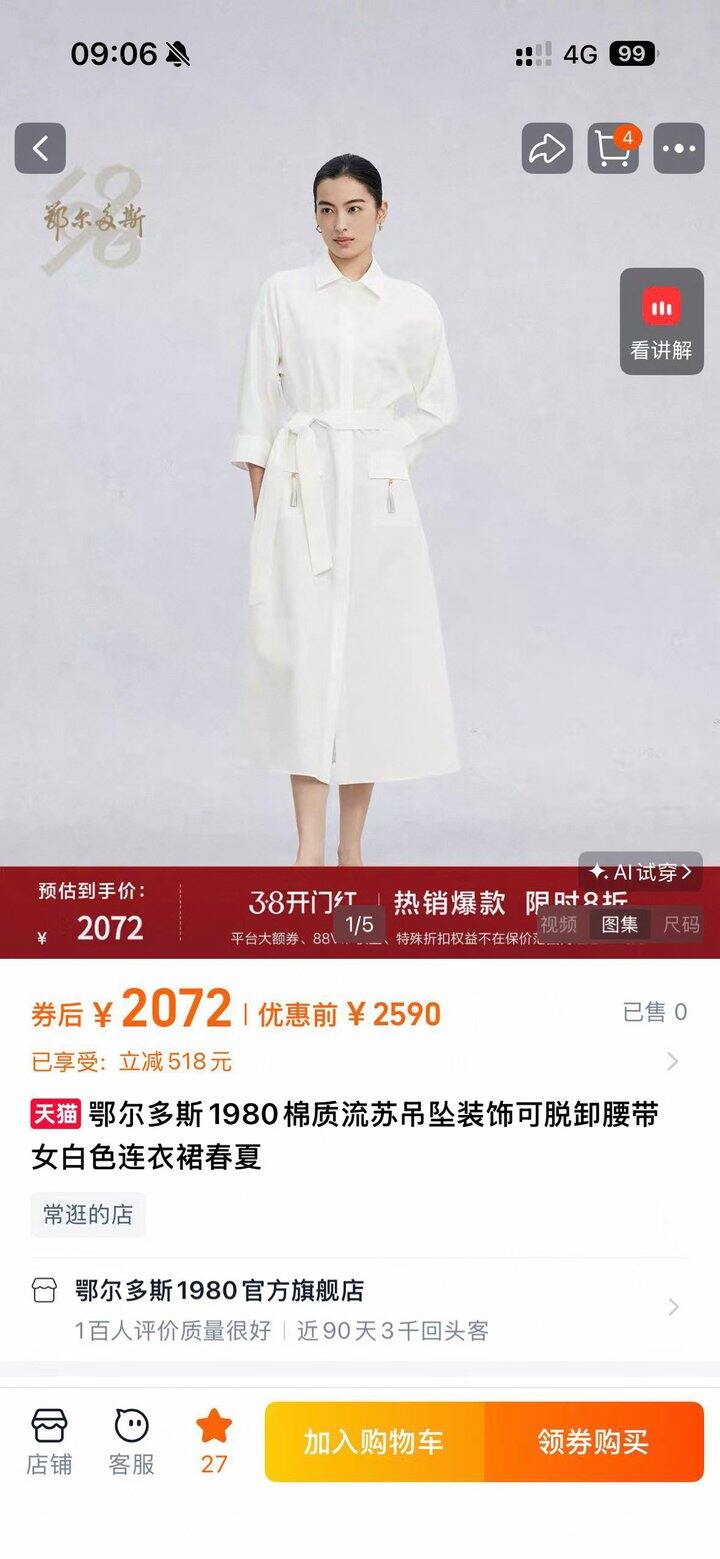This screenshot has height=1559, width=720.
Task: Toggle the favorite star with 27
Action: [214, 1442]
